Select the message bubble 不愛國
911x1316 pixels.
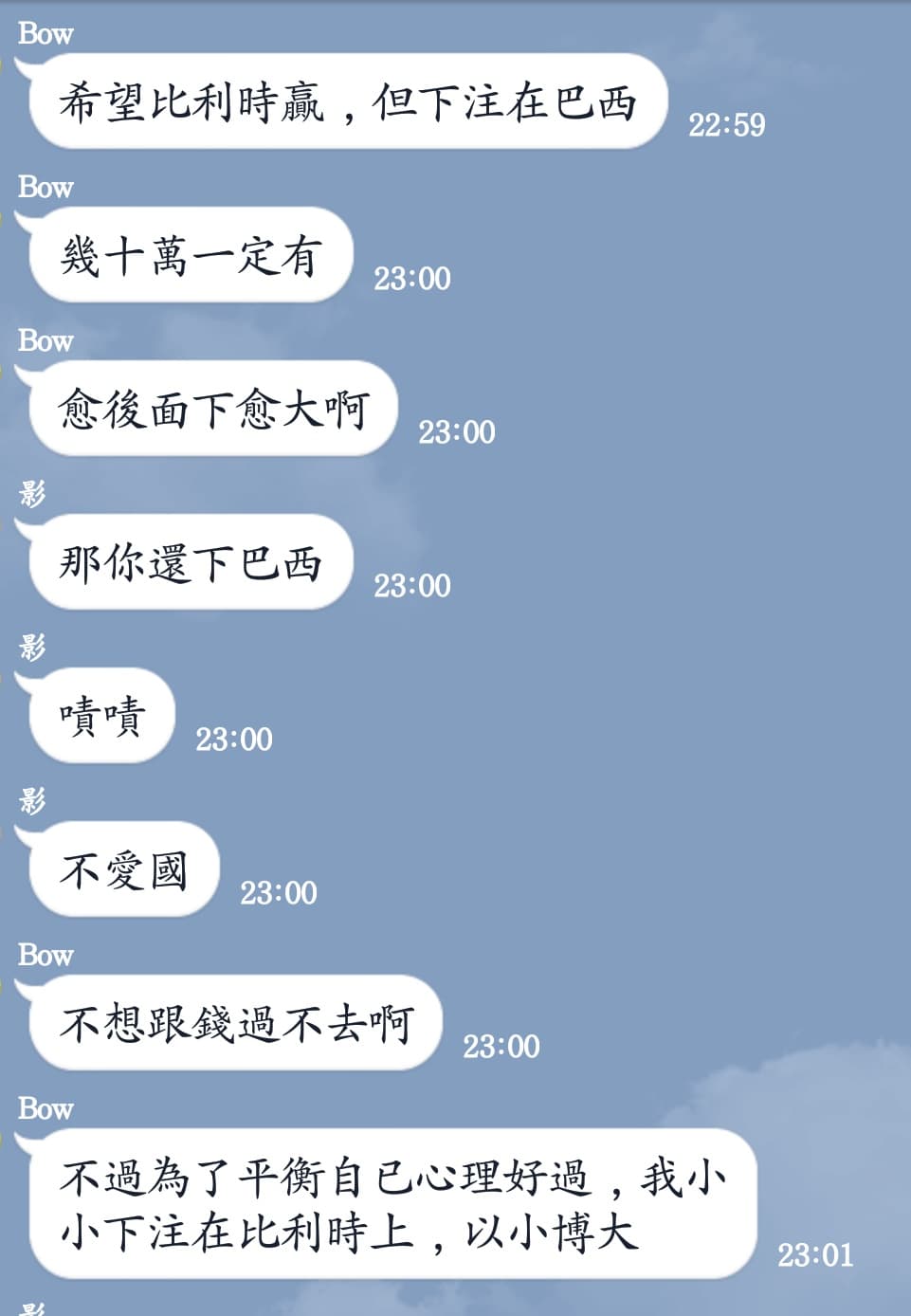click(121, 869)
